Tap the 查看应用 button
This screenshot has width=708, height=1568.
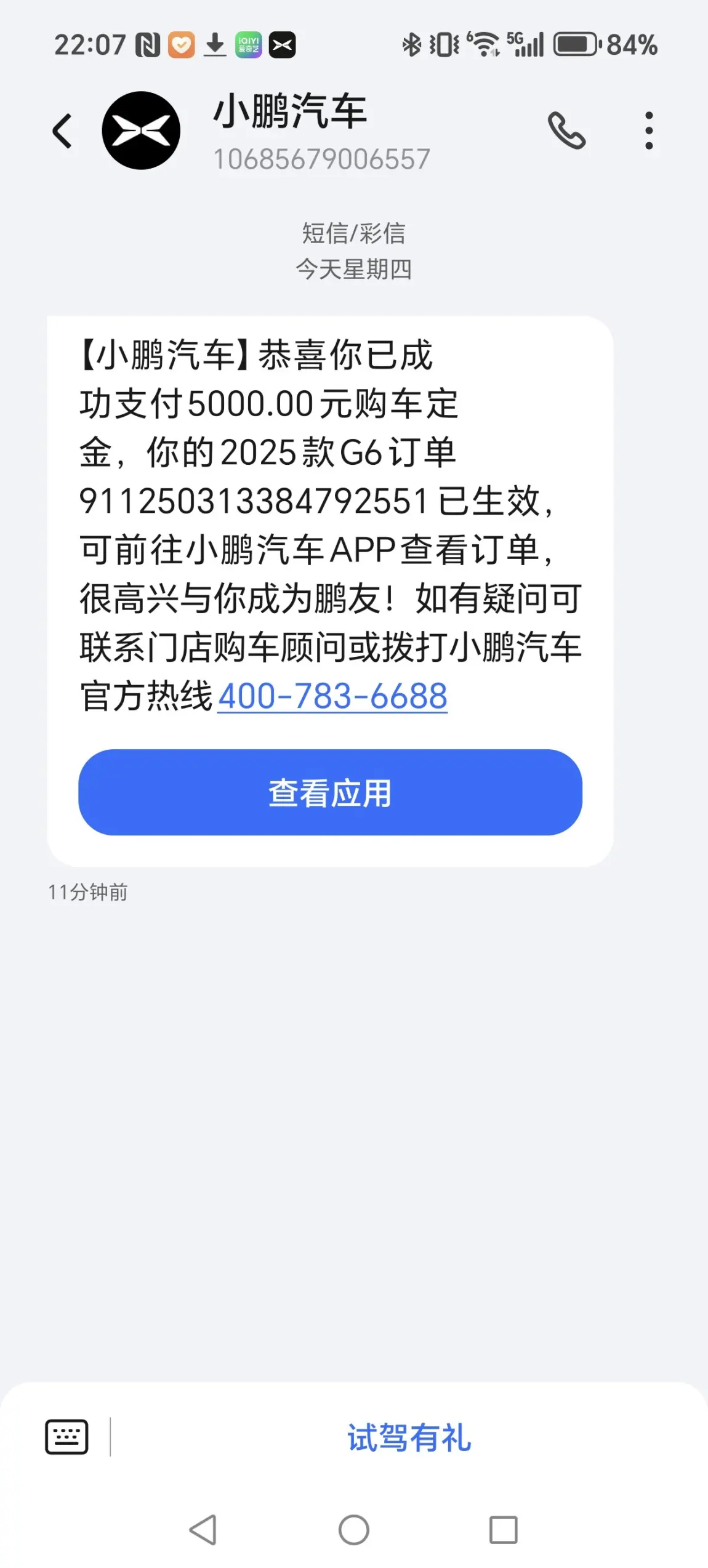pyautogui.click(x=330, y=792)
